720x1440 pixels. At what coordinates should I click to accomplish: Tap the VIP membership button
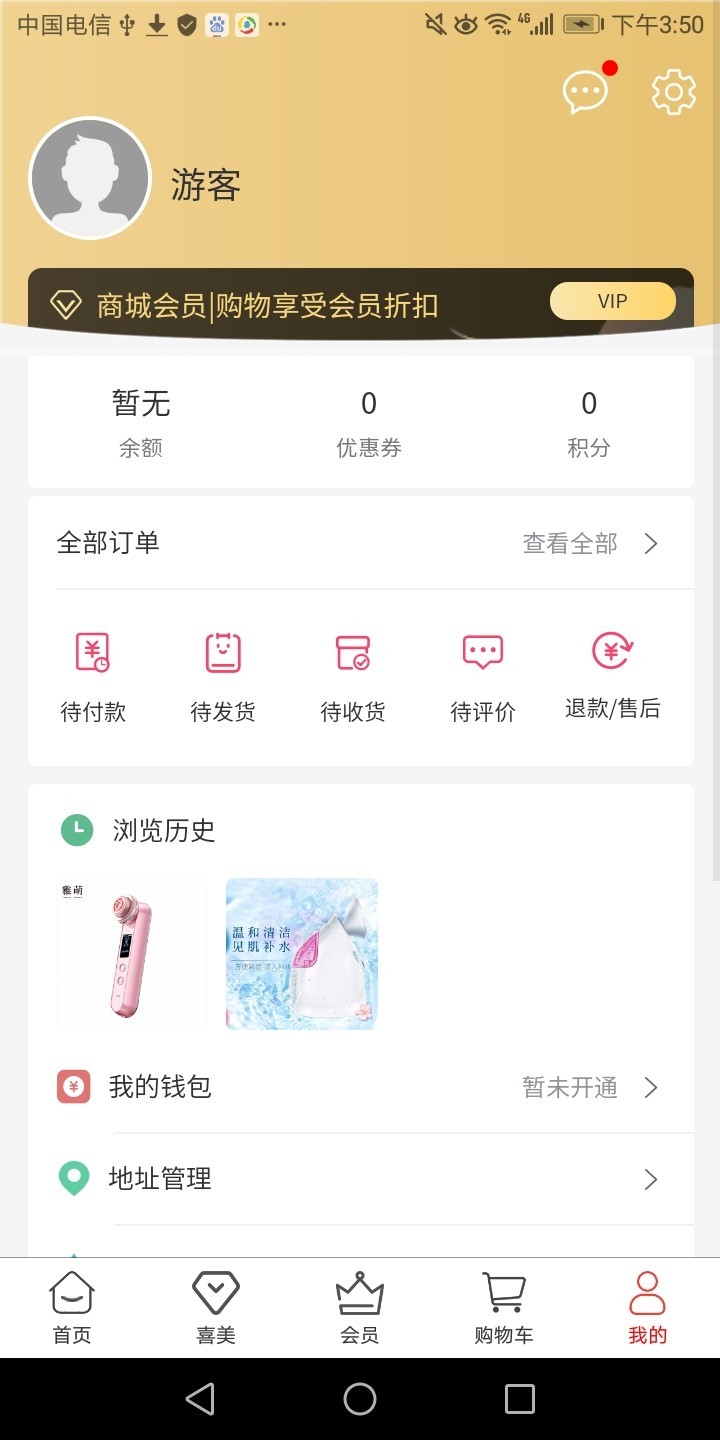coord(612,301)
